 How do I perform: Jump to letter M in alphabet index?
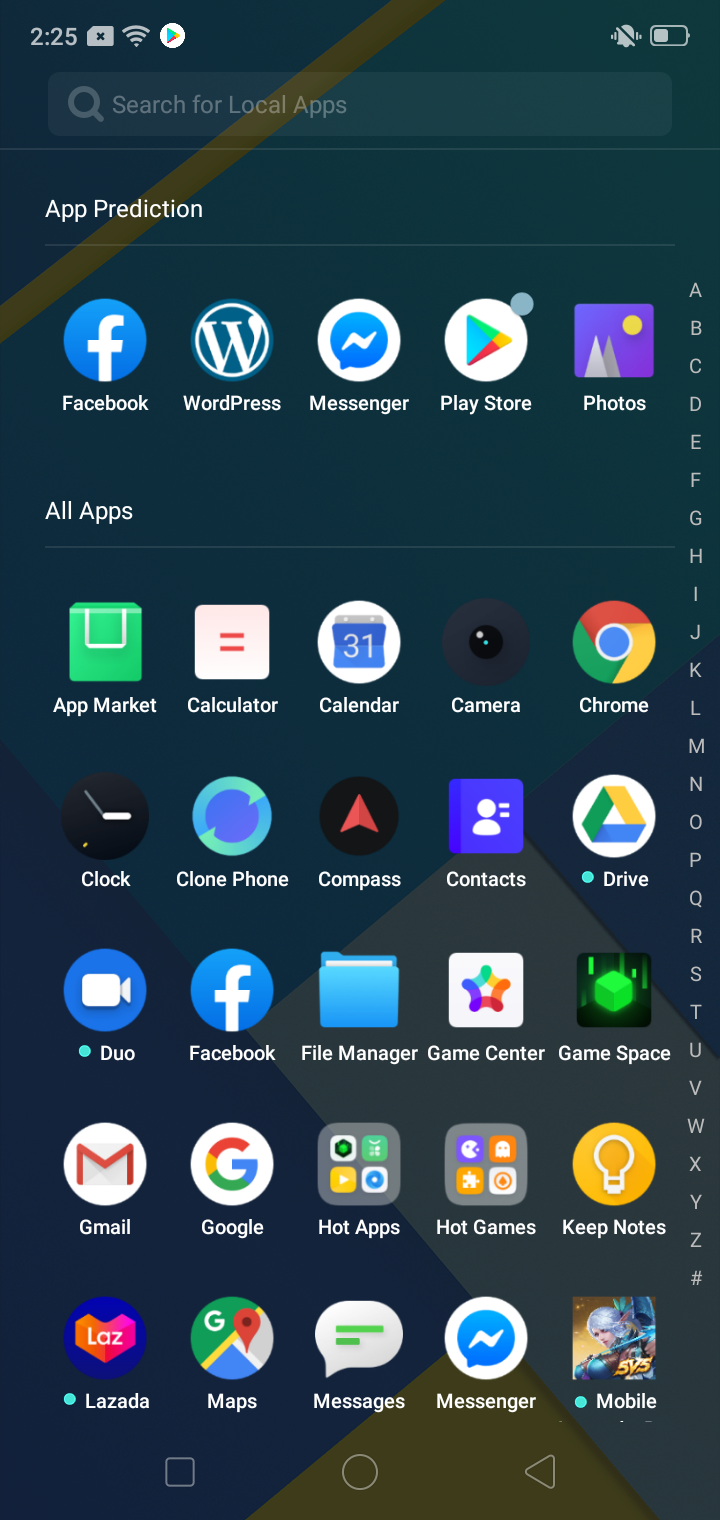[696, 746]
